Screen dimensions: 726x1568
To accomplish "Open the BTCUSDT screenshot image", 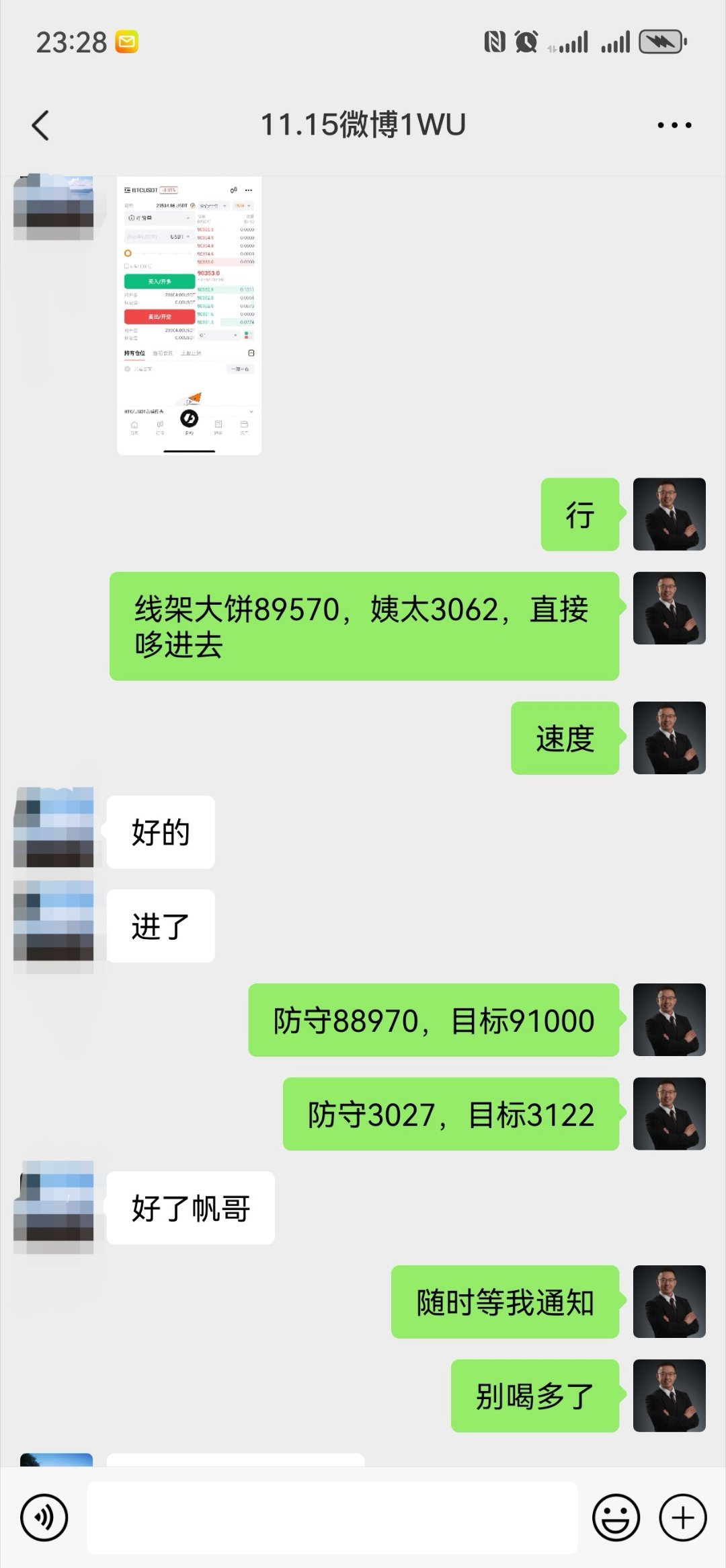I will (189, 315).
